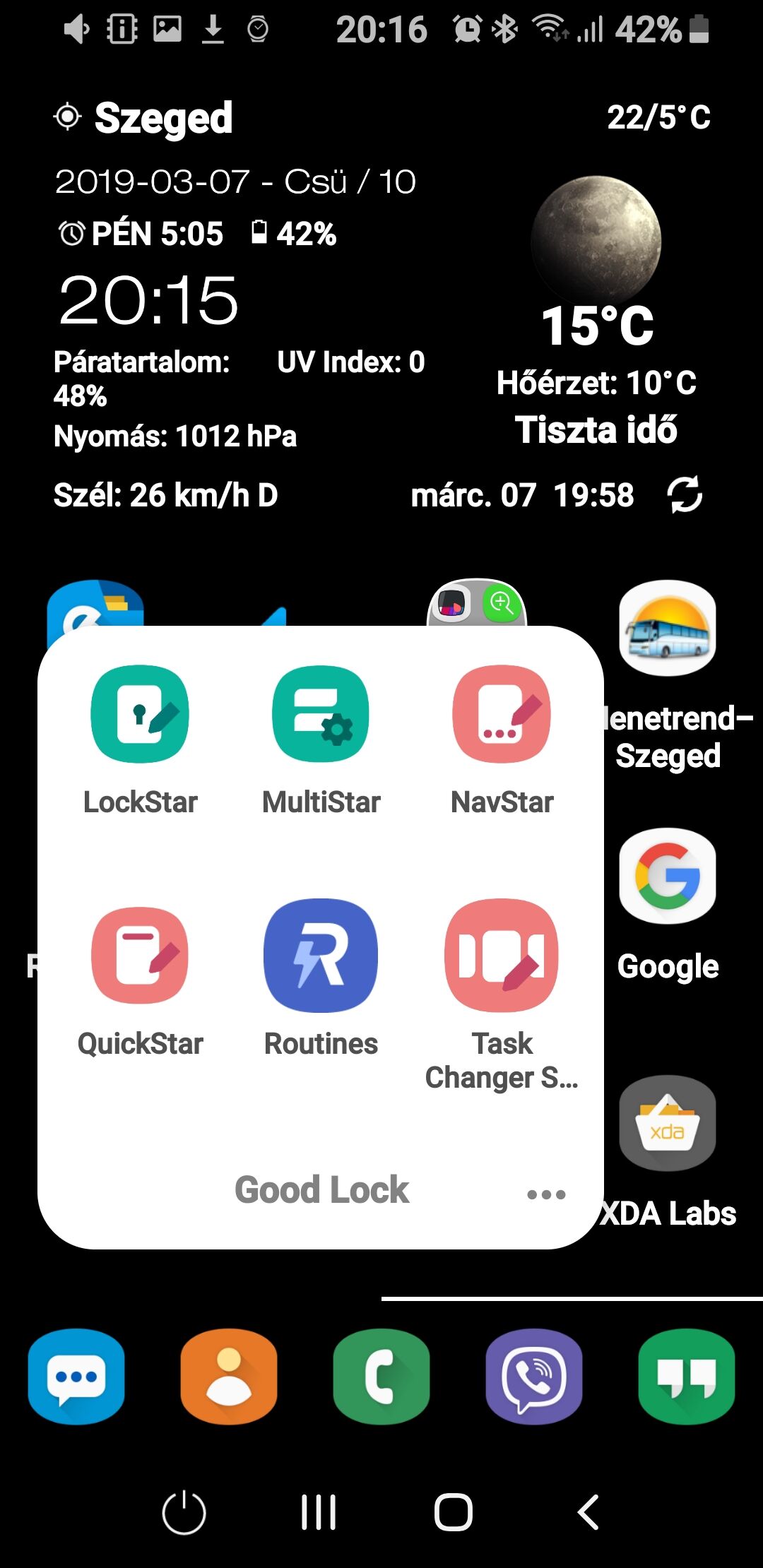Launch the green Phone dialer

pos(381,1377)
